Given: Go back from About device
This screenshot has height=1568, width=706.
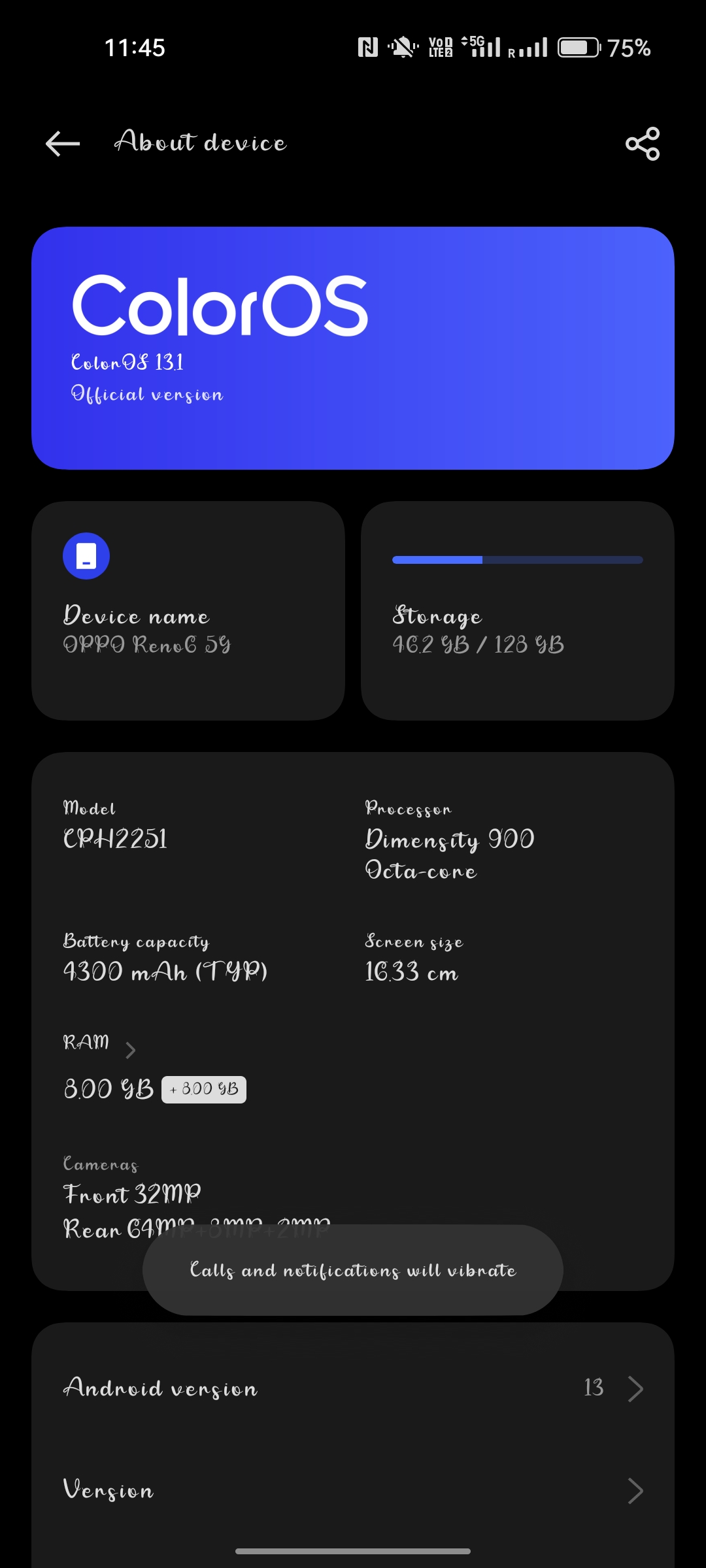Looking at the screenshot, I should (x=63, y=144).
